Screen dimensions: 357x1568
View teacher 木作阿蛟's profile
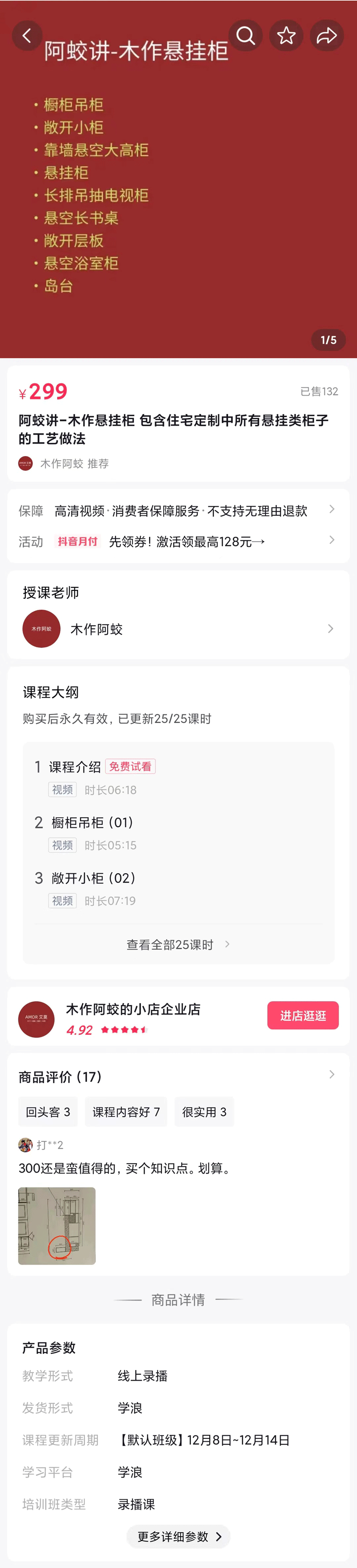click(x=178, y=629)
